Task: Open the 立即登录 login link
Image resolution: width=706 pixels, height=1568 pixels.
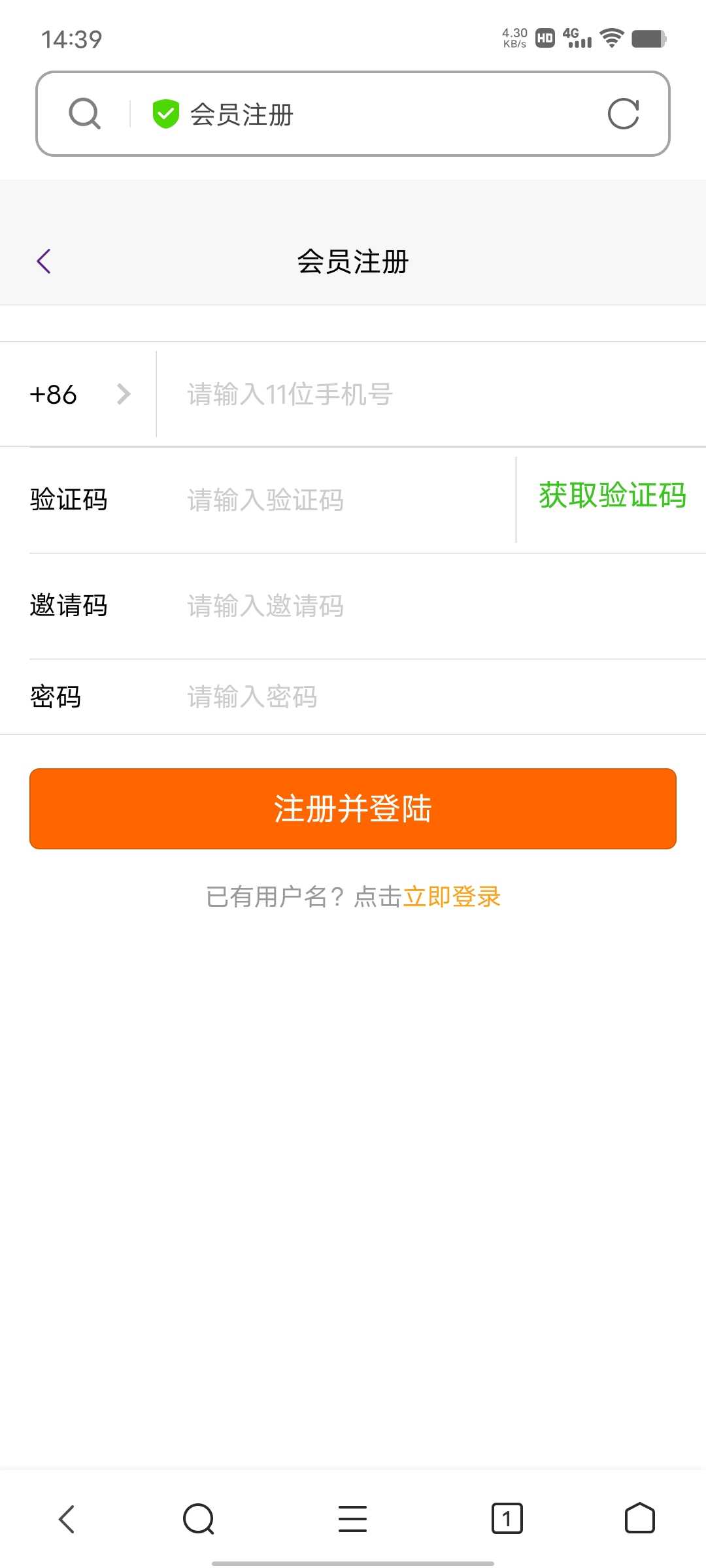Action: (x=452, y=897)
